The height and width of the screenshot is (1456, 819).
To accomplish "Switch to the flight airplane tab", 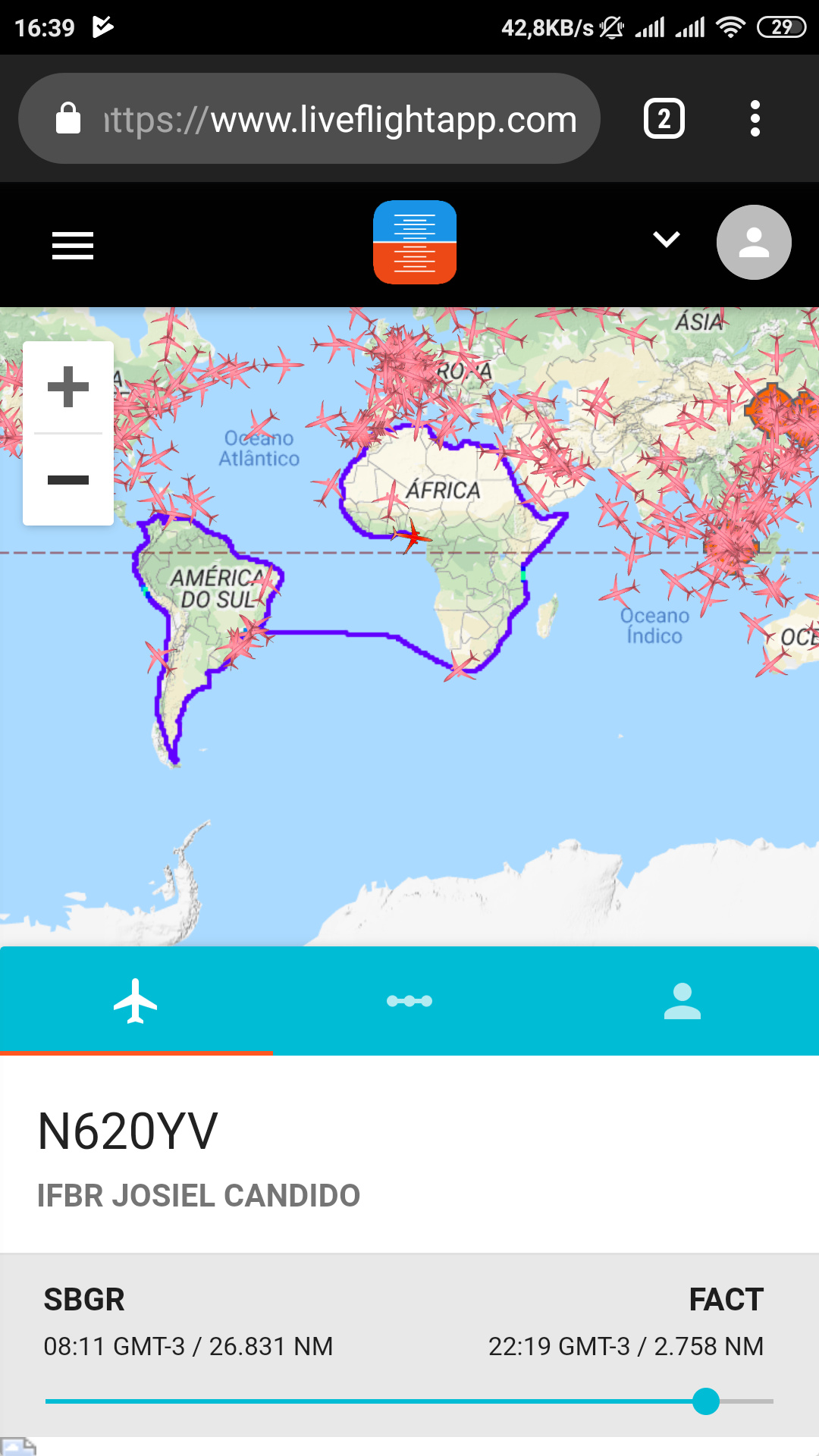I will point(136,1001).
